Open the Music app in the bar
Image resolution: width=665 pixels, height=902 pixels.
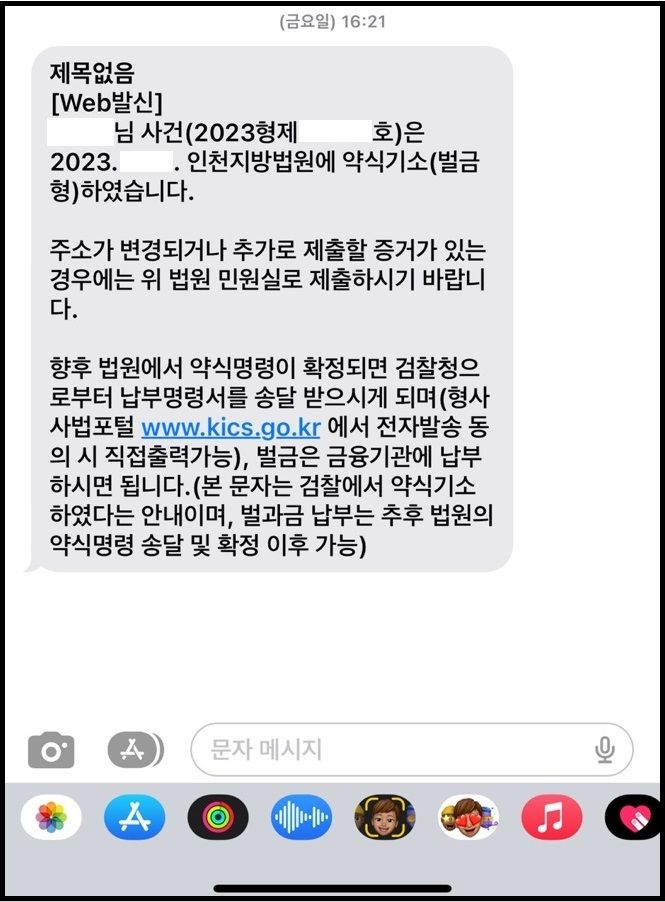tap(551, 818)
